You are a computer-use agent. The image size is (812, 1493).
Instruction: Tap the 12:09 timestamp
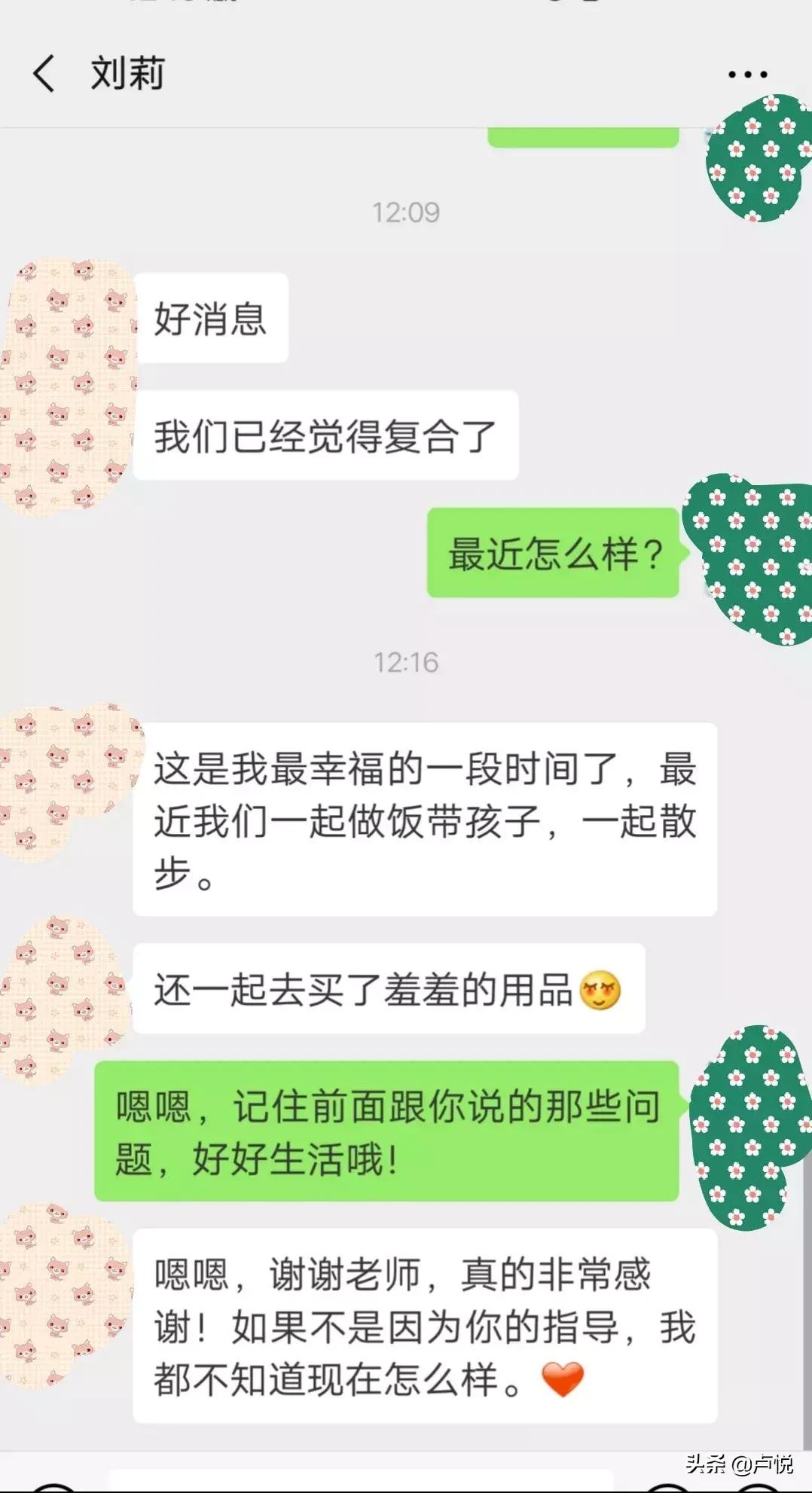(407, 212)
